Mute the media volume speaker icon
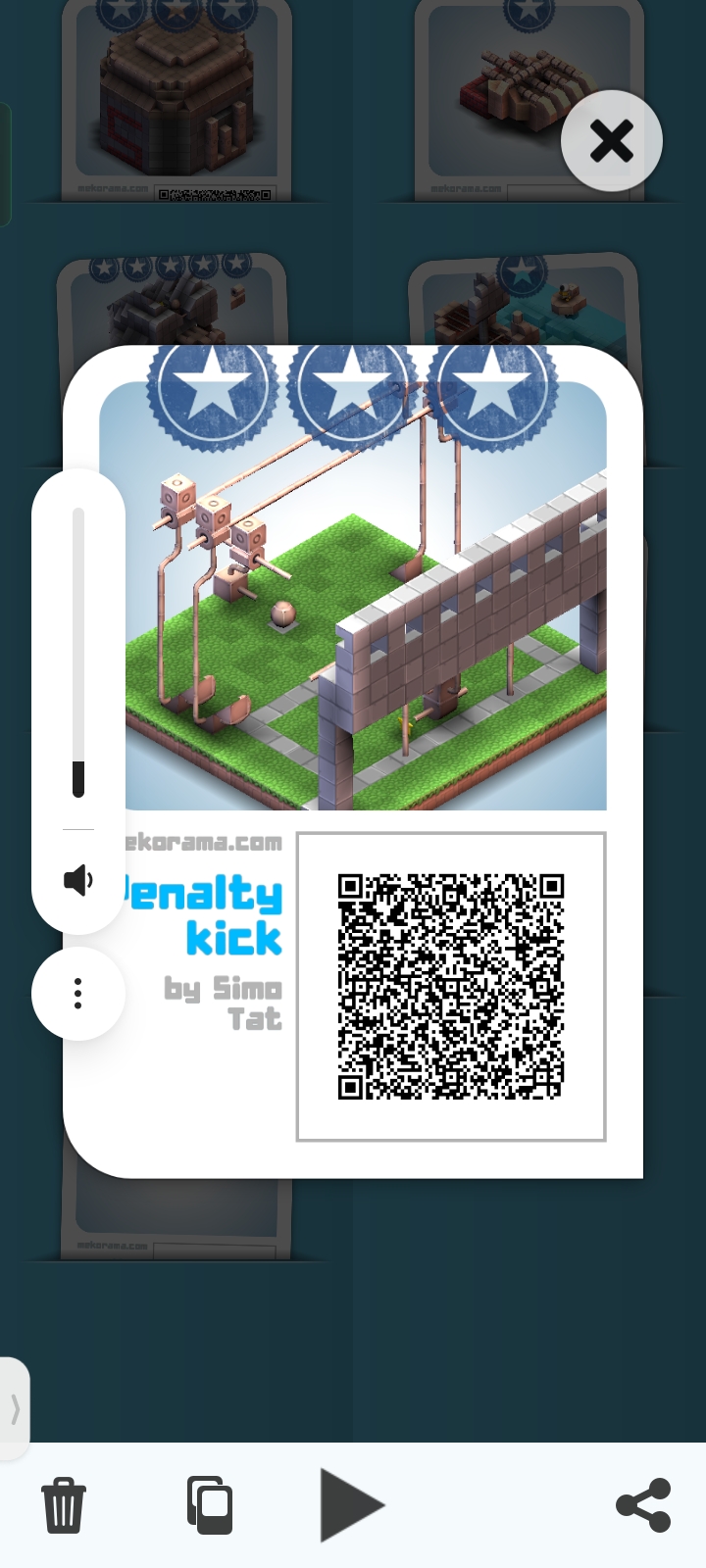This screenshot has height=1568, width=706. coord(78,880)
